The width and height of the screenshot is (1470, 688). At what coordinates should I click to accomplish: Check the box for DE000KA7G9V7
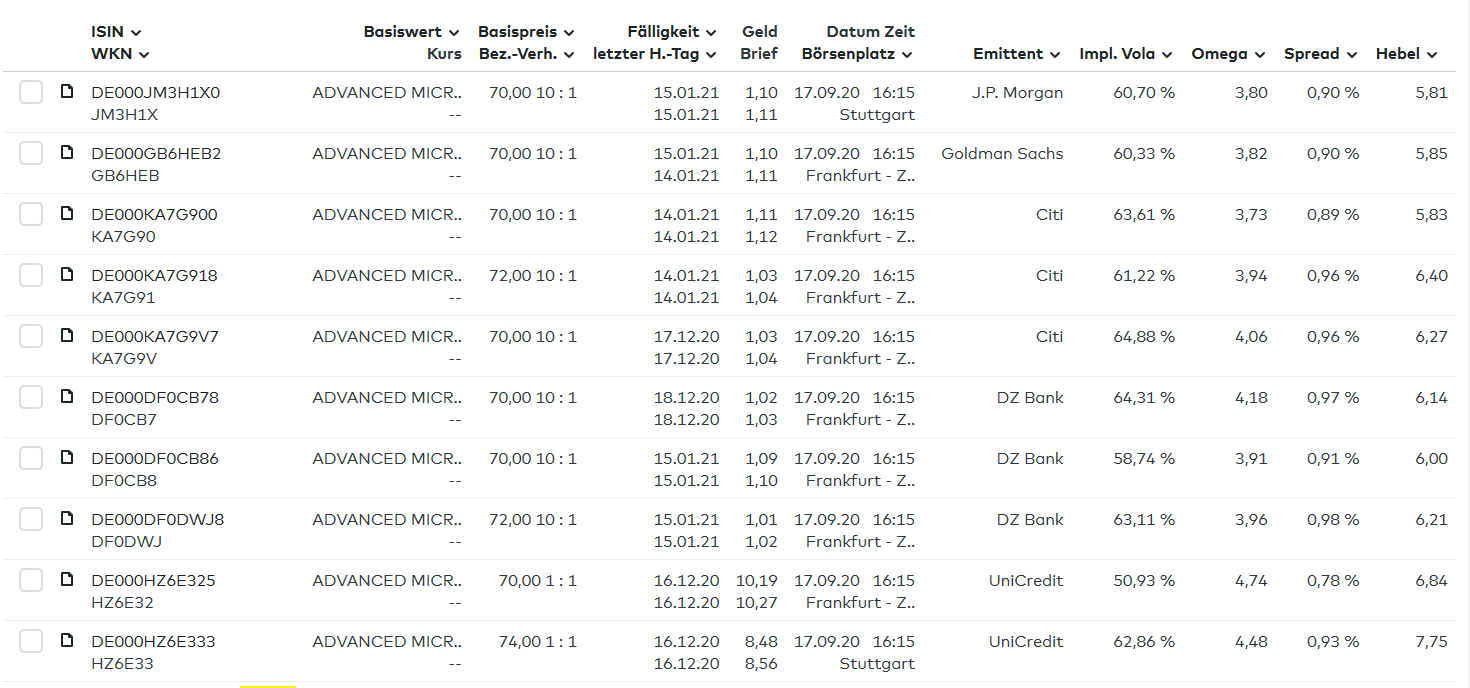point(31,337)
